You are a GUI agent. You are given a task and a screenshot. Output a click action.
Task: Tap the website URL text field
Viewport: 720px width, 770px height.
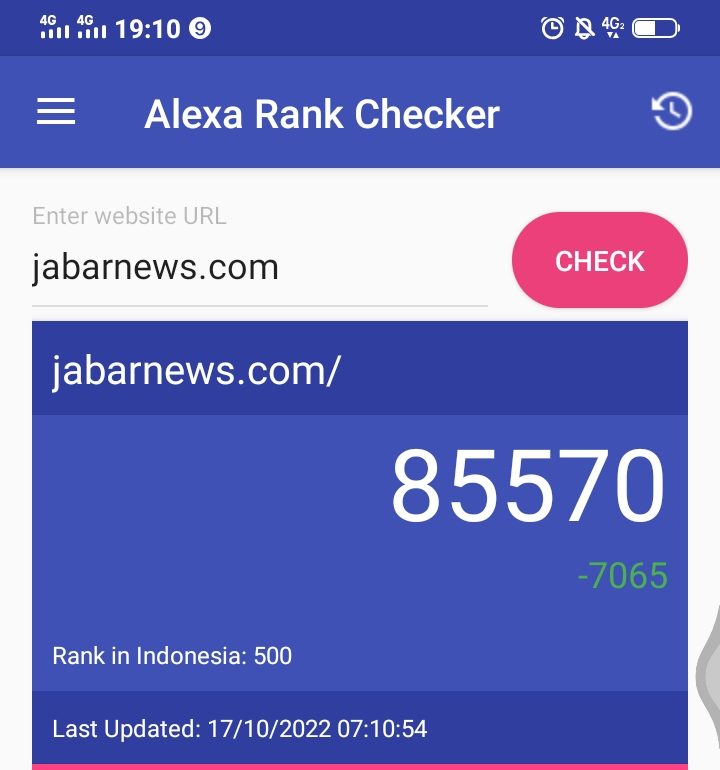[258, 268]
